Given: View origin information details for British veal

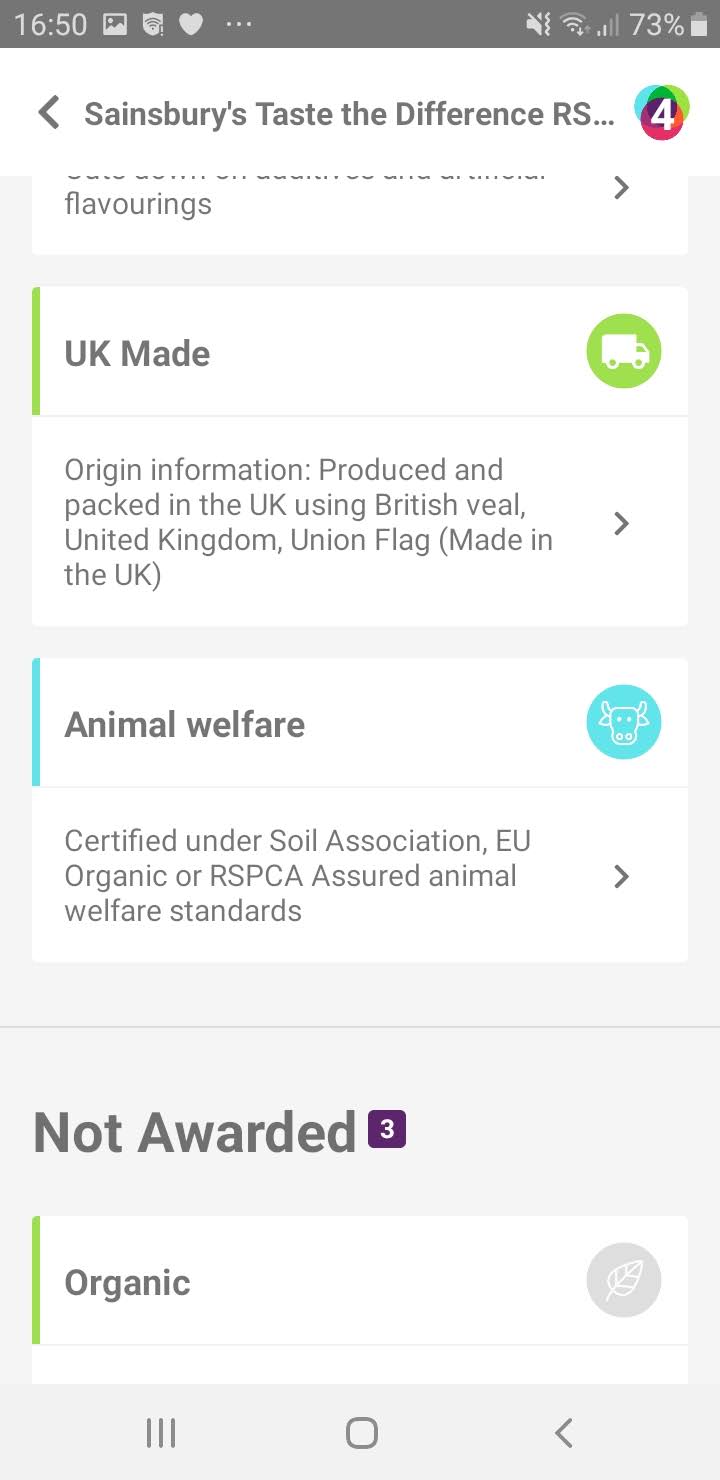Looking at the screenshot, I should [360, 522].
